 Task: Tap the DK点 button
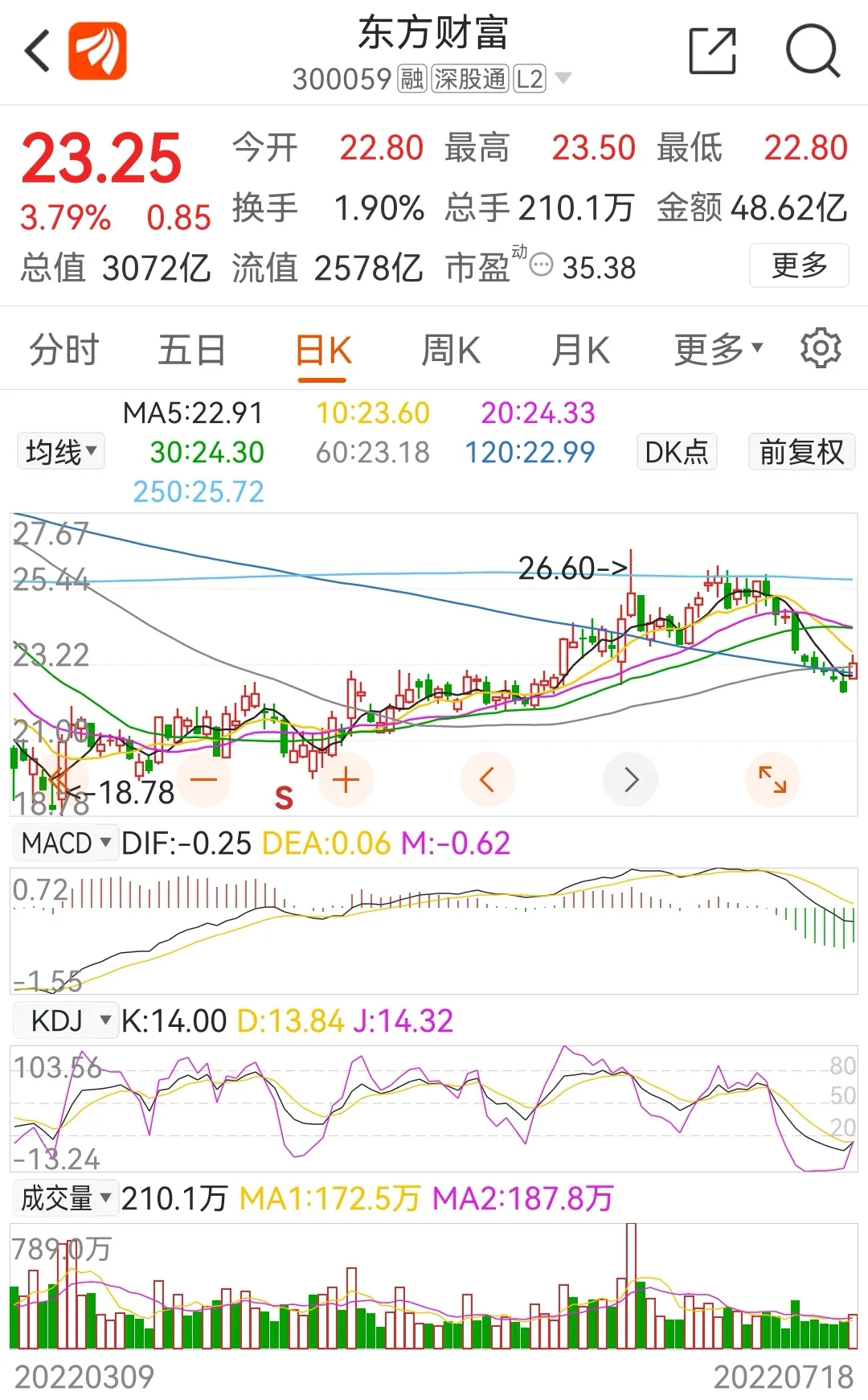pyautogui.click(x=676, y=452)
